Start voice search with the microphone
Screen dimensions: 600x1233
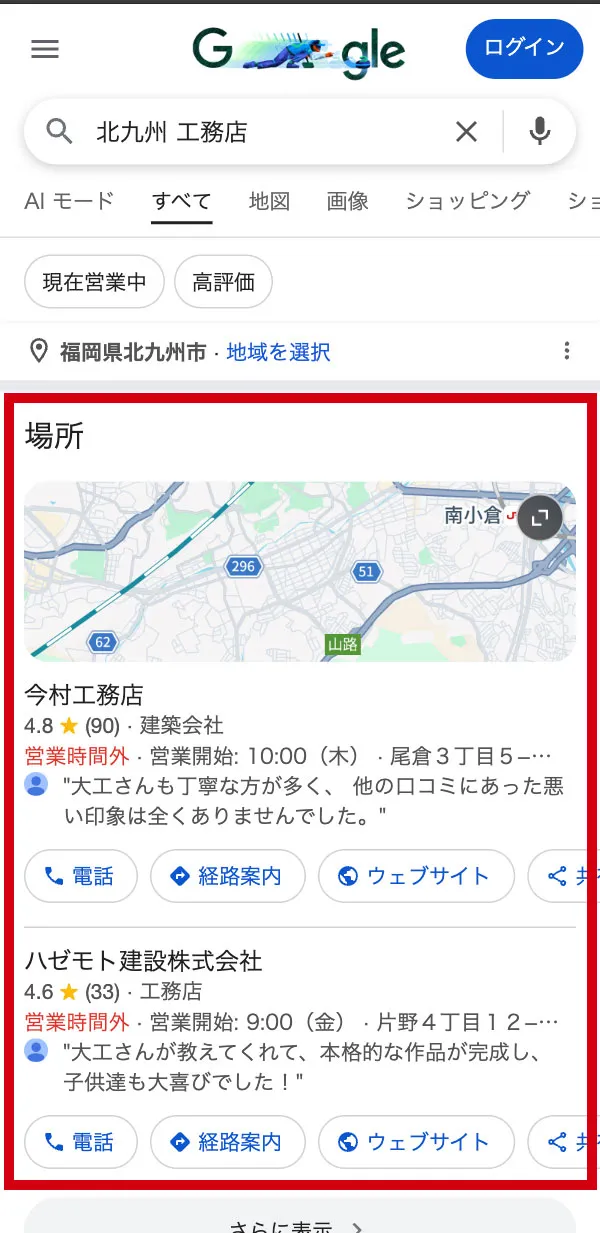click(540, 131)
